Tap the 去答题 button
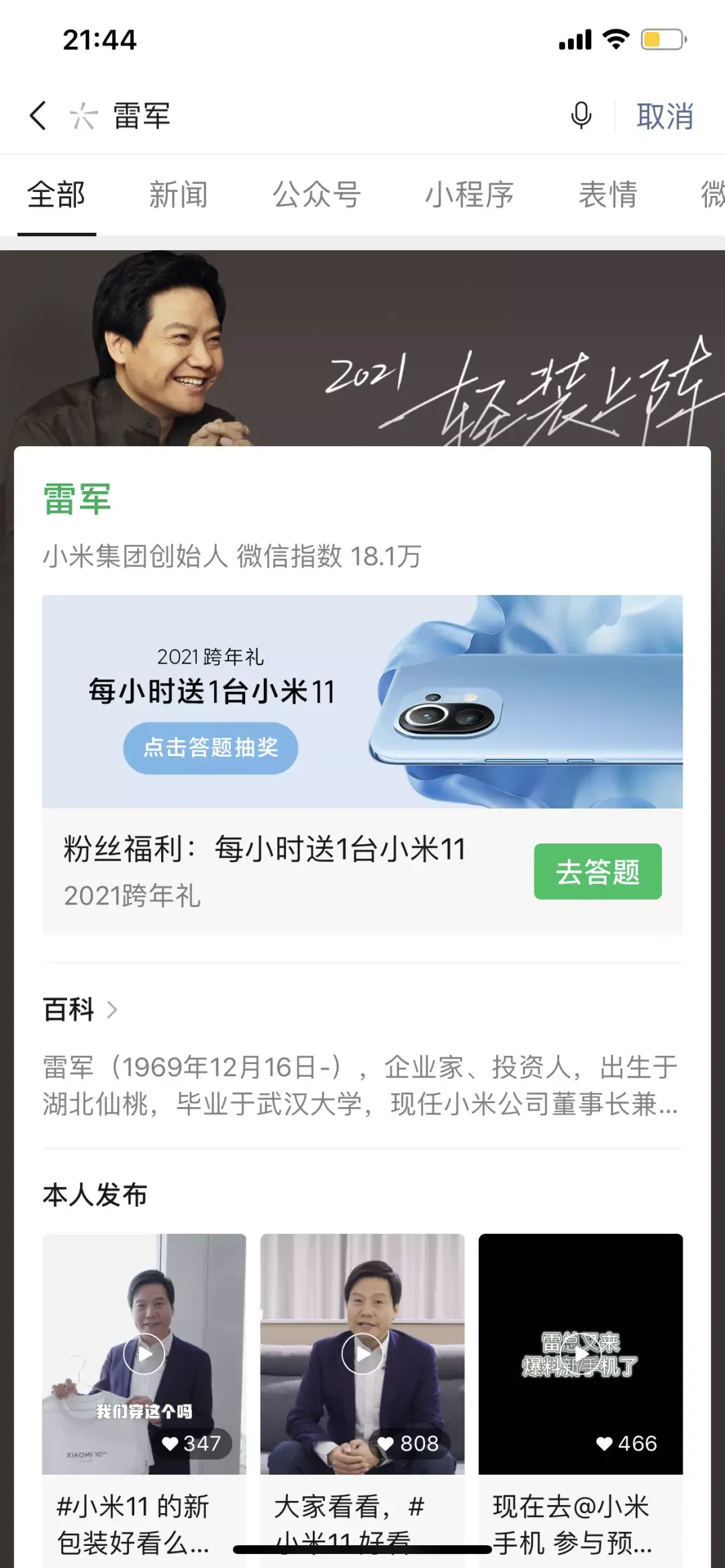The height and width of the screenshot is (1568, 725). pyautogui.click(x=597, y=872)
